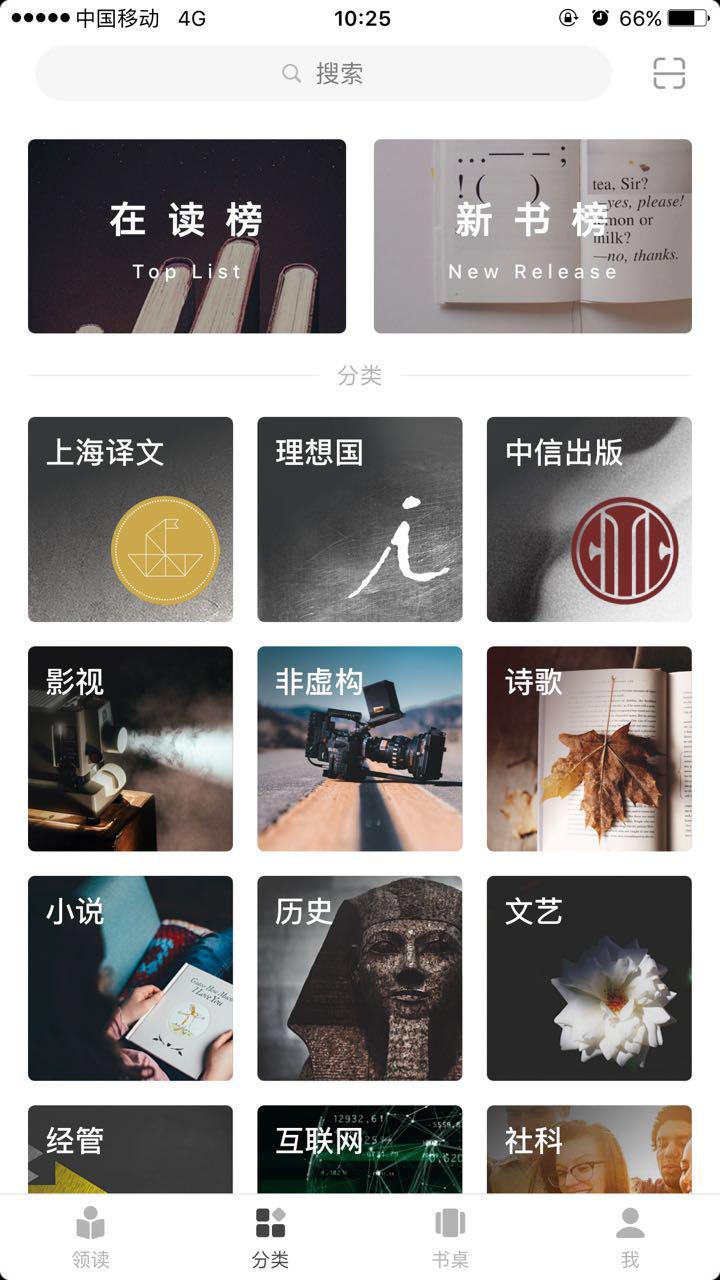Open the 理想国 category
Viewport: 720px width, 1280px height.
click(x=360, y=519)
